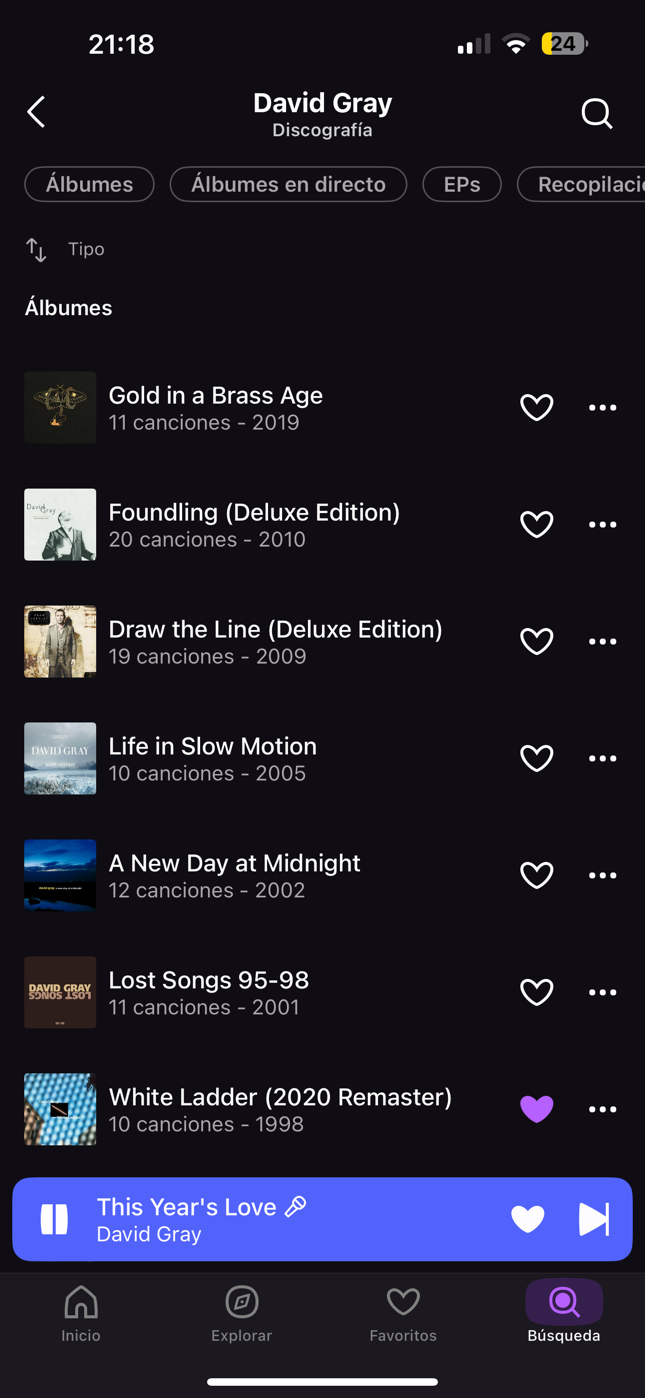
Task: Unlike White Ladder (2020 Remaster)
Action: click(x=536, y=1109)
